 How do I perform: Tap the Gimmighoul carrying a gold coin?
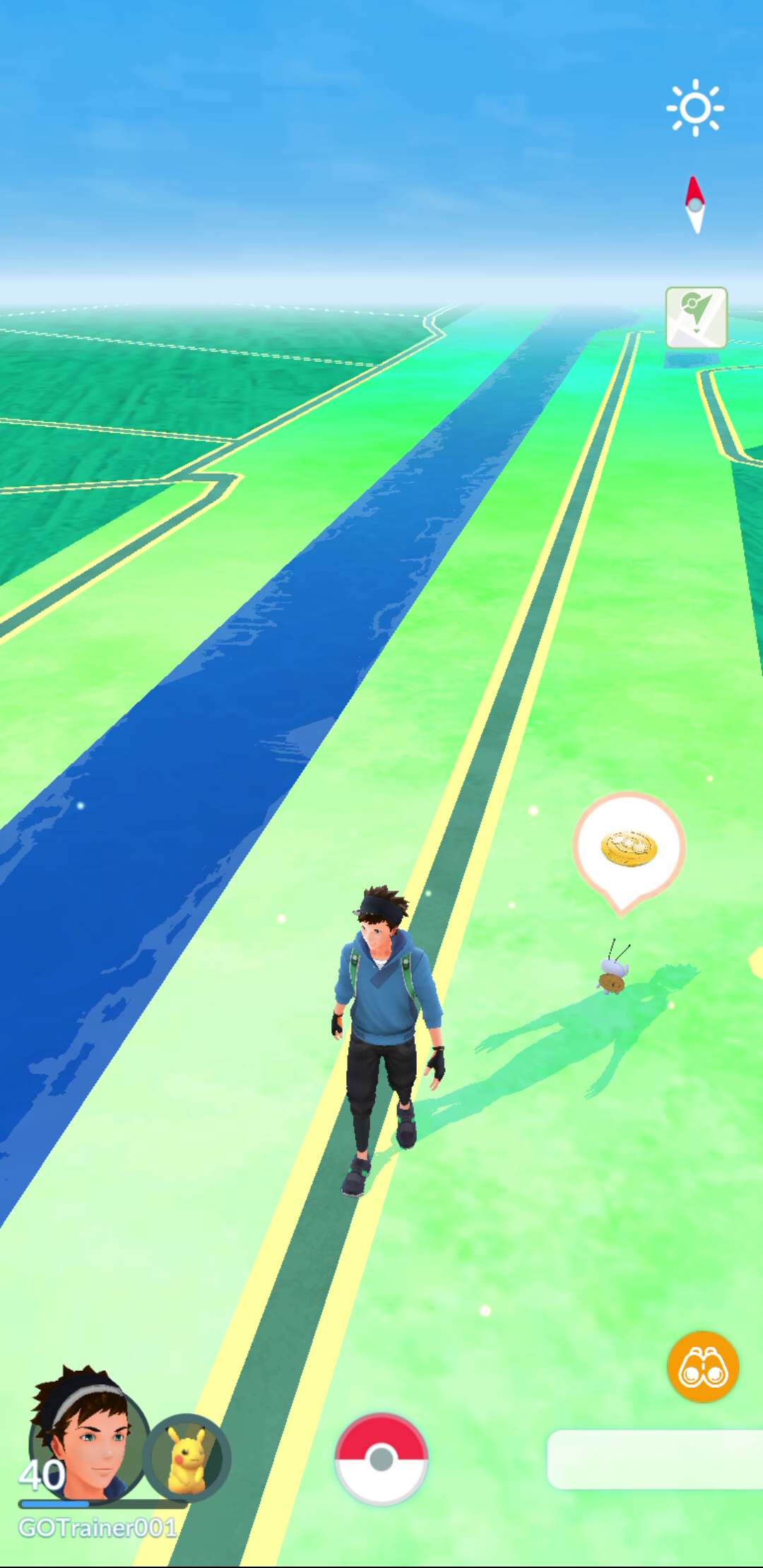[612, 972]
